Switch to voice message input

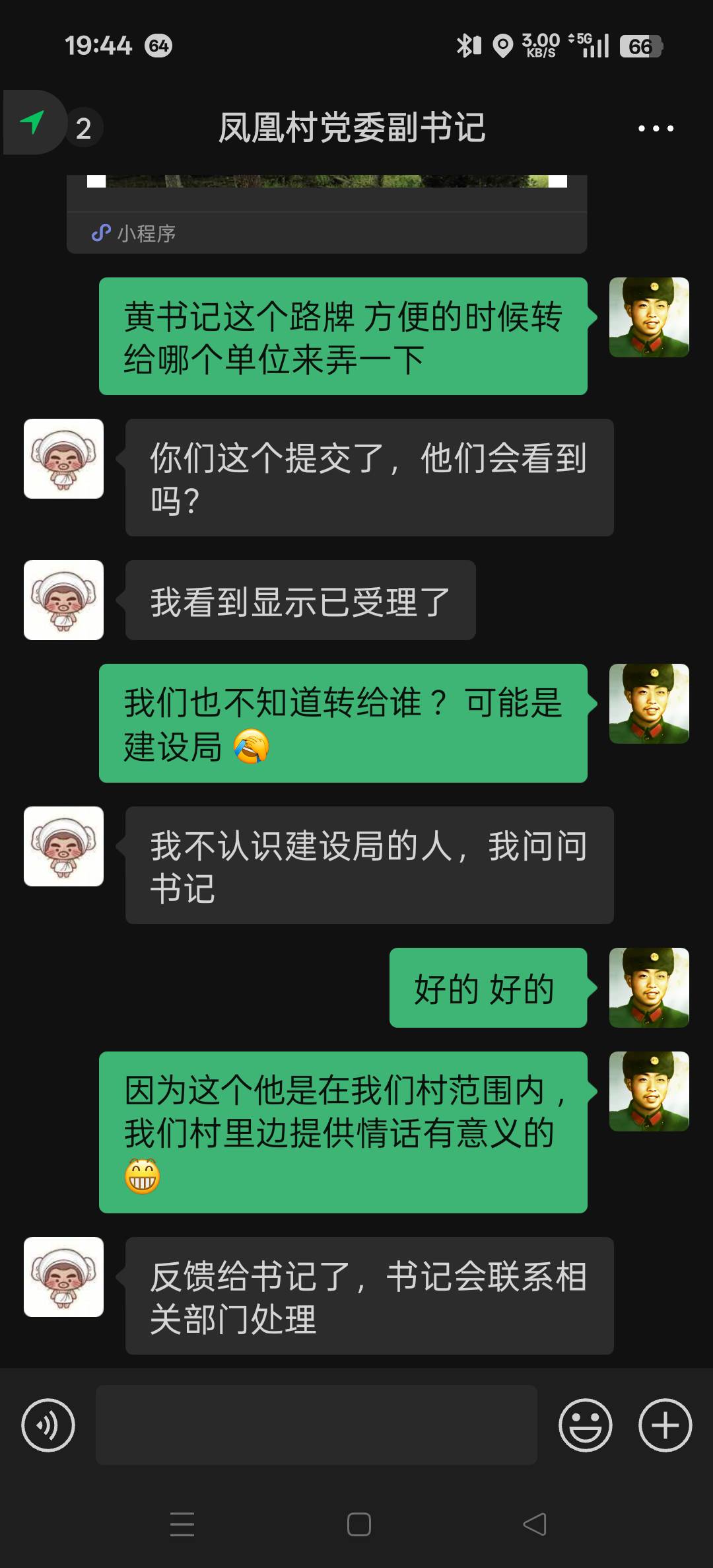click(48, 1425)
